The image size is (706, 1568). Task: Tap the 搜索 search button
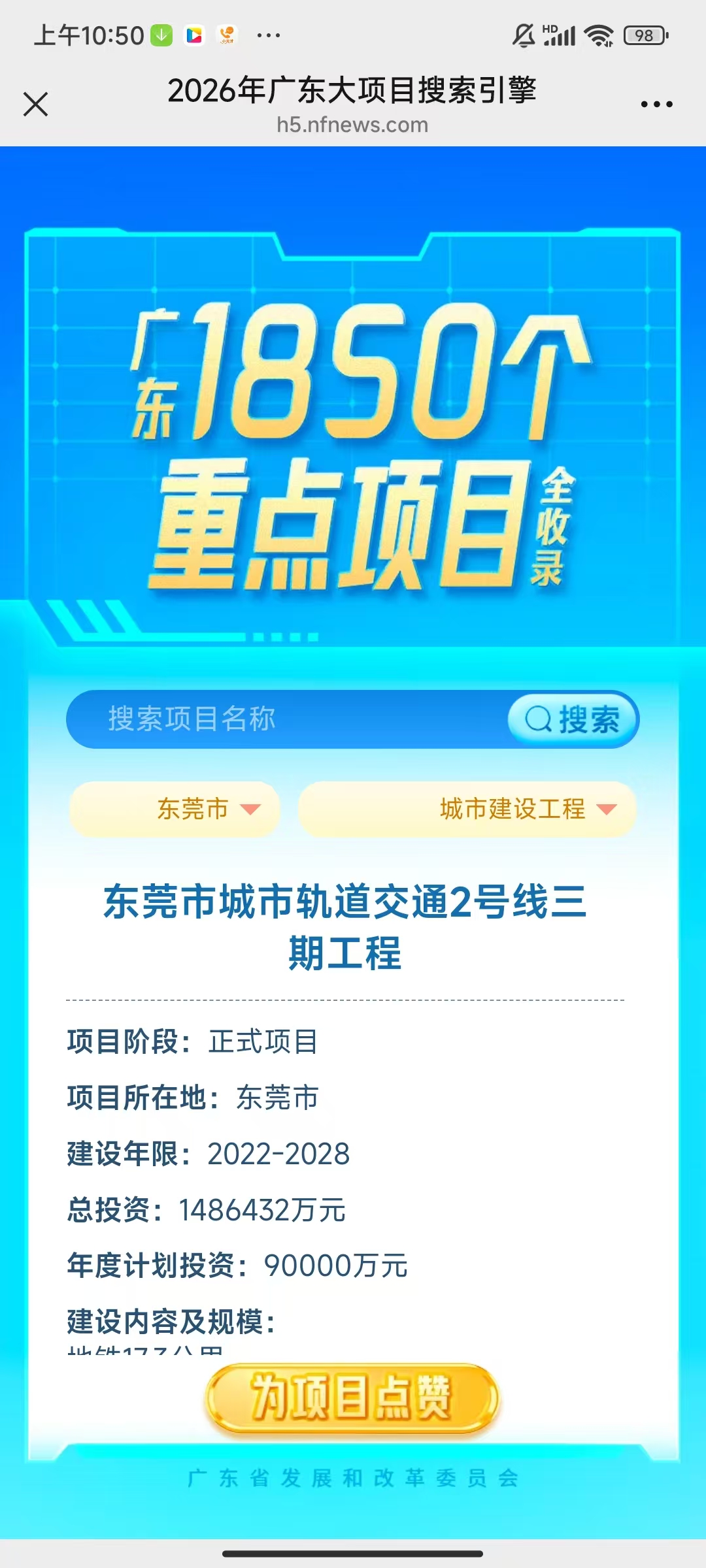[573, 719]
